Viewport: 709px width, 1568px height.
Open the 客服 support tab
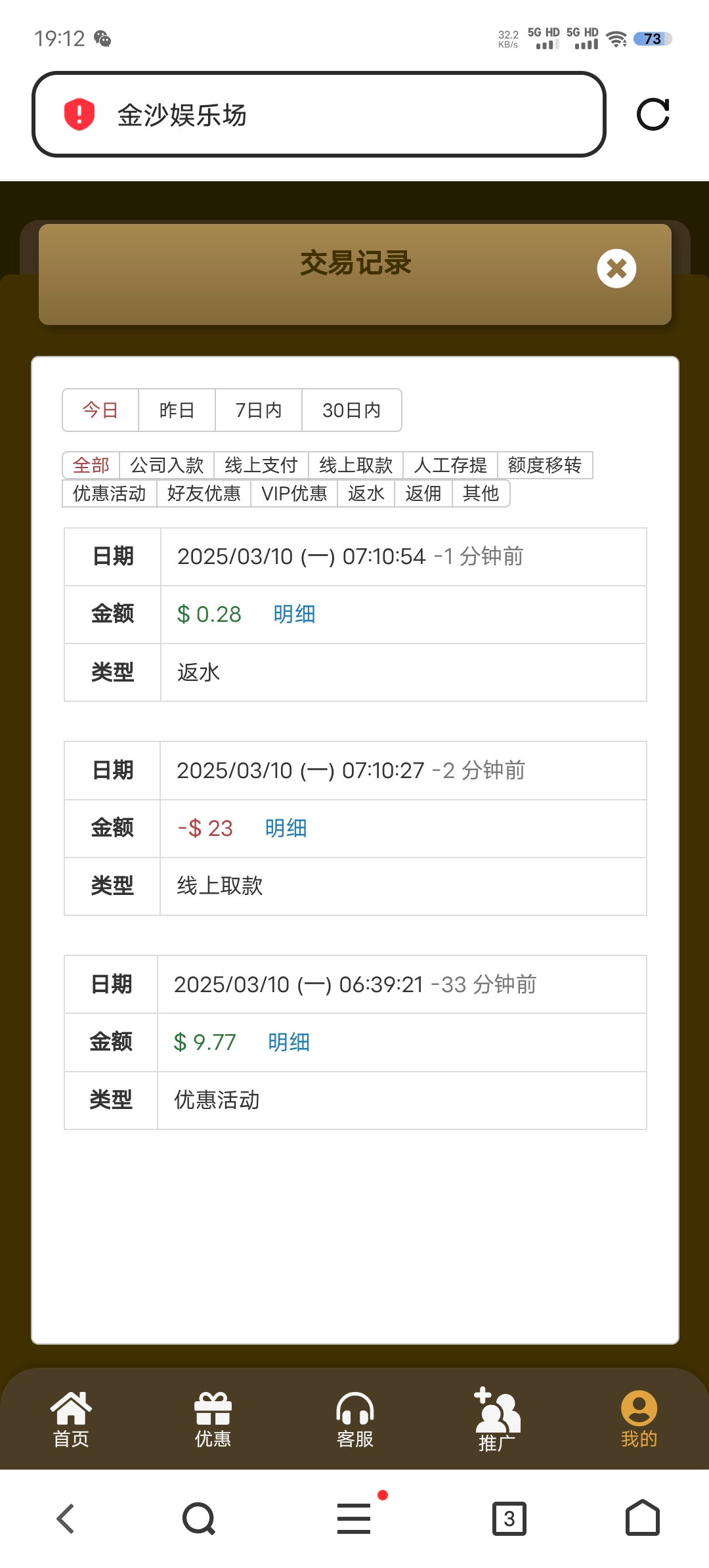(355, 1420)
